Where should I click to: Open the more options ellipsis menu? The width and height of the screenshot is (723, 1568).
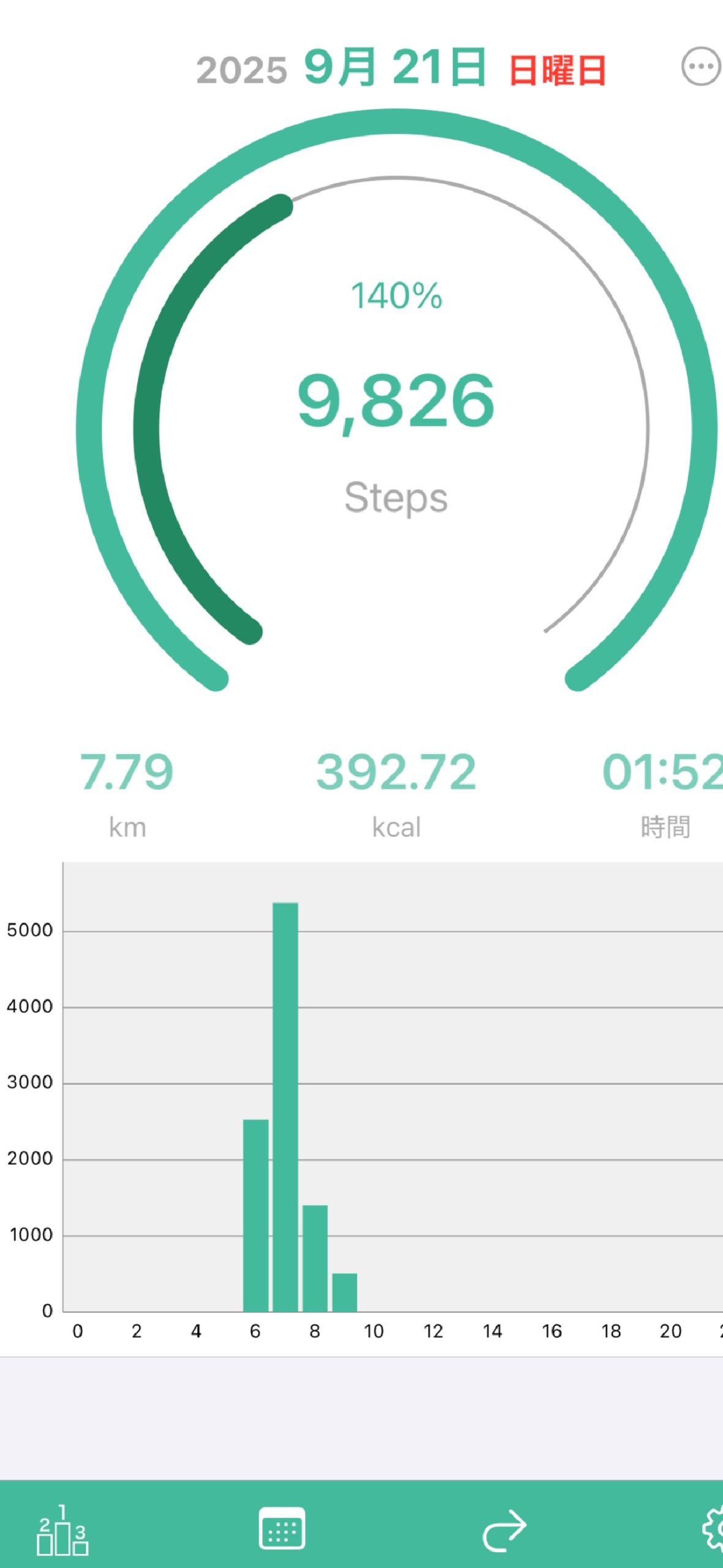pyautogui.click(x=700, y=67)
